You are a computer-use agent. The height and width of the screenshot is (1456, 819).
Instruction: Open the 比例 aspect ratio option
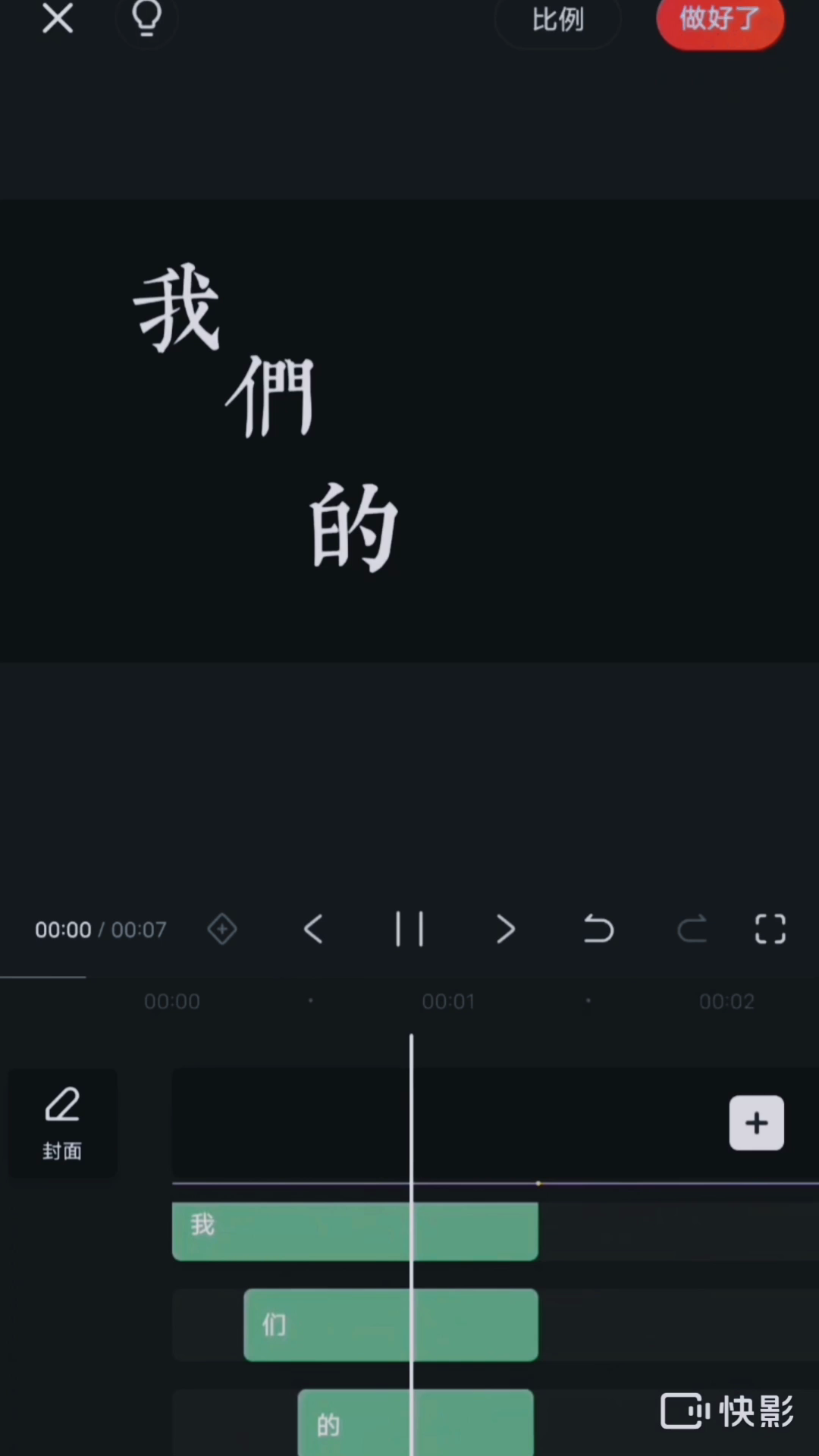[558, 20]
